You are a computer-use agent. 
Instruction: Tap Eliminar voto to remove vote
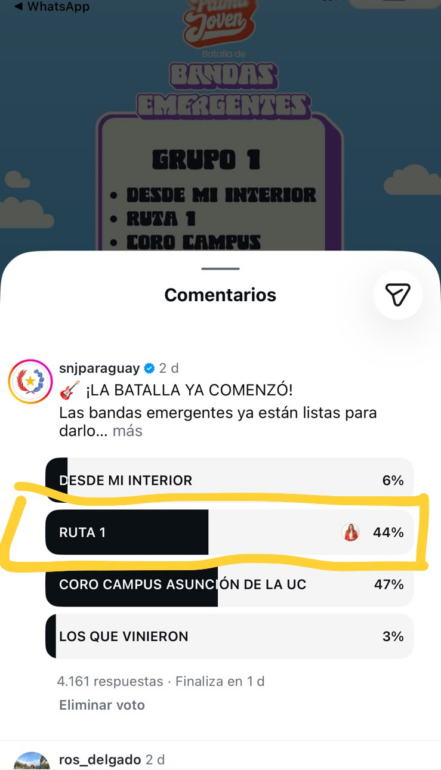102,705
